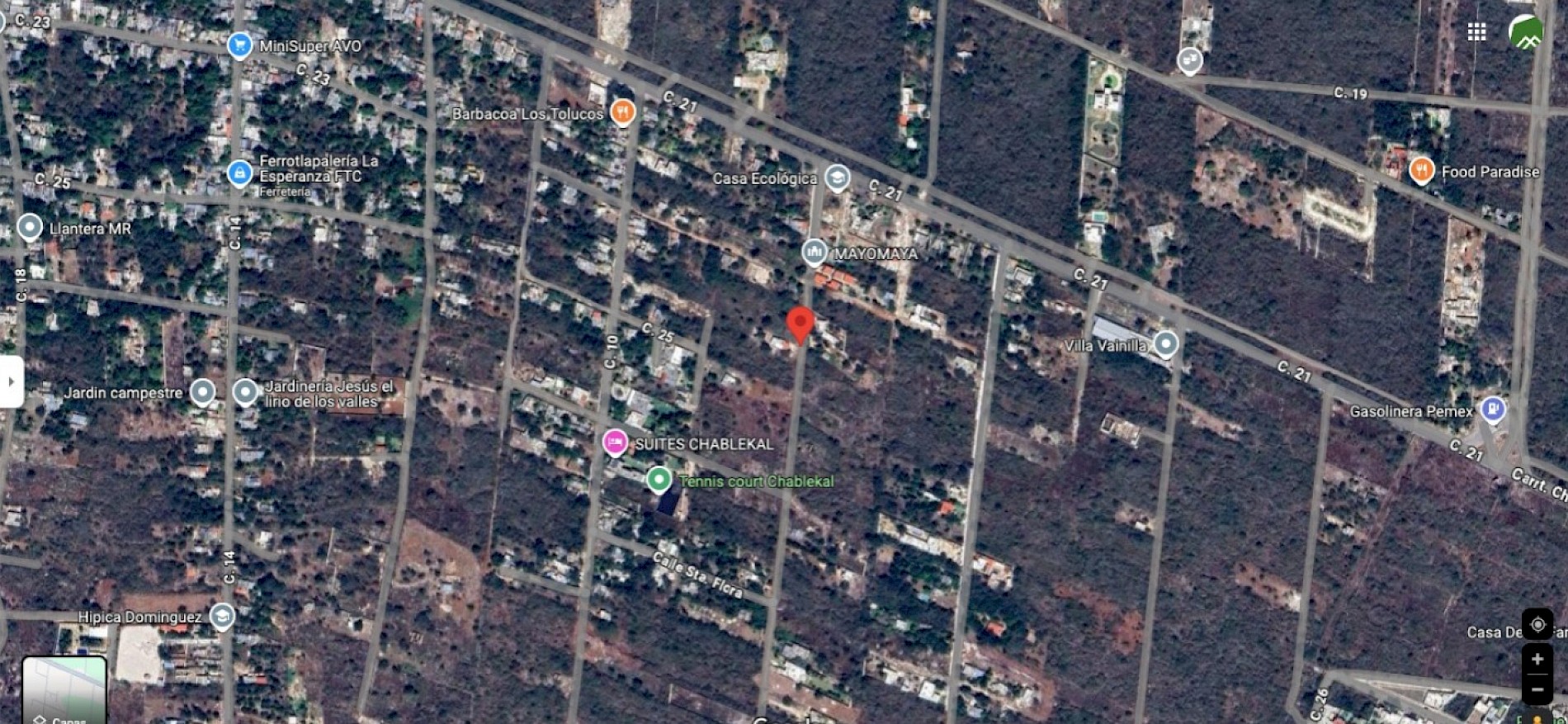Open the Google apps grid
Screen dimensions: 1568x724
(x=1476, y=32)
